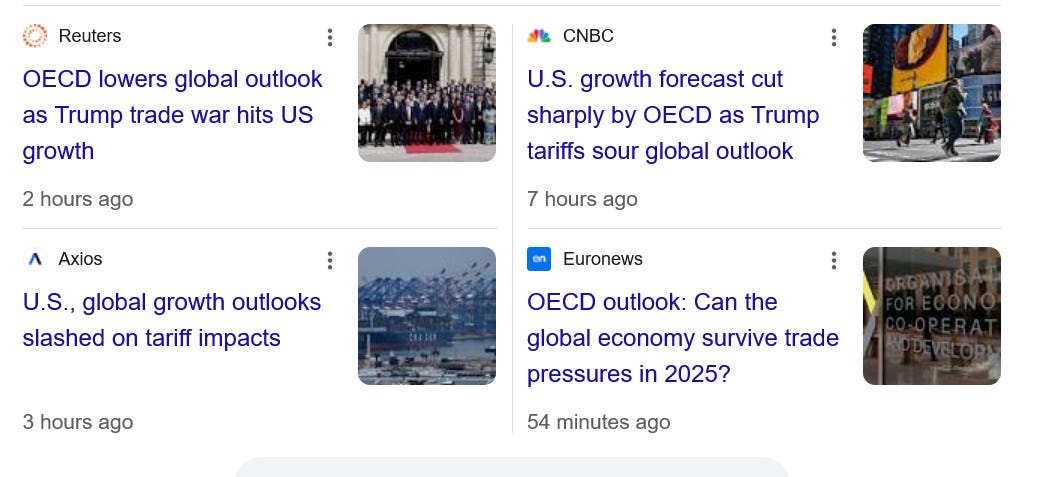The width and height of the screenshot is (1045, 477).
Task: Tap the CNBC street scene thumbnail
Action: point(931,93)
